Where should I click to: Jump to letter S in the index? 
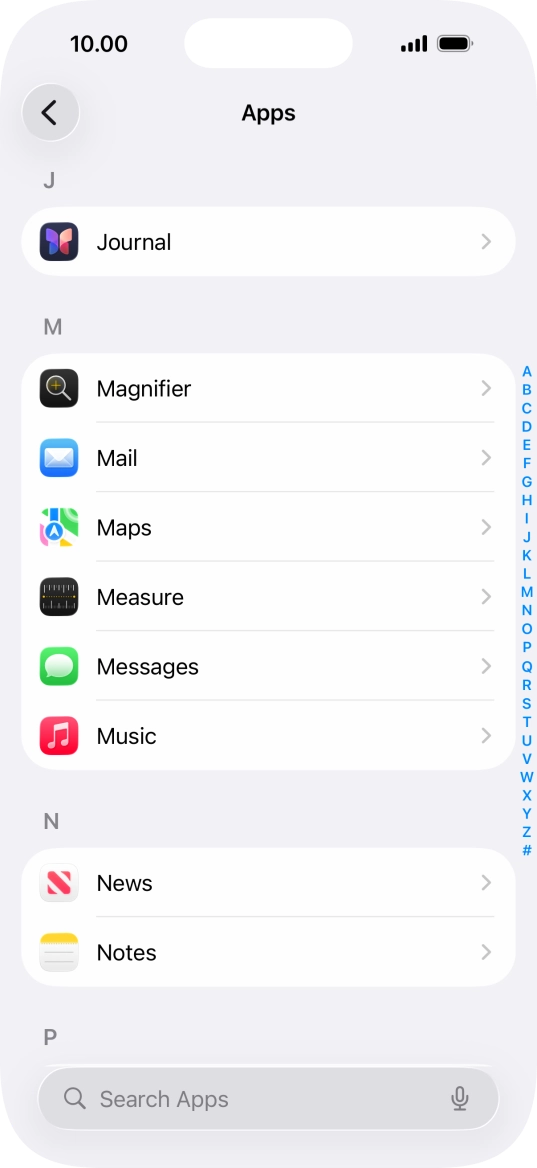coord(527,703)
